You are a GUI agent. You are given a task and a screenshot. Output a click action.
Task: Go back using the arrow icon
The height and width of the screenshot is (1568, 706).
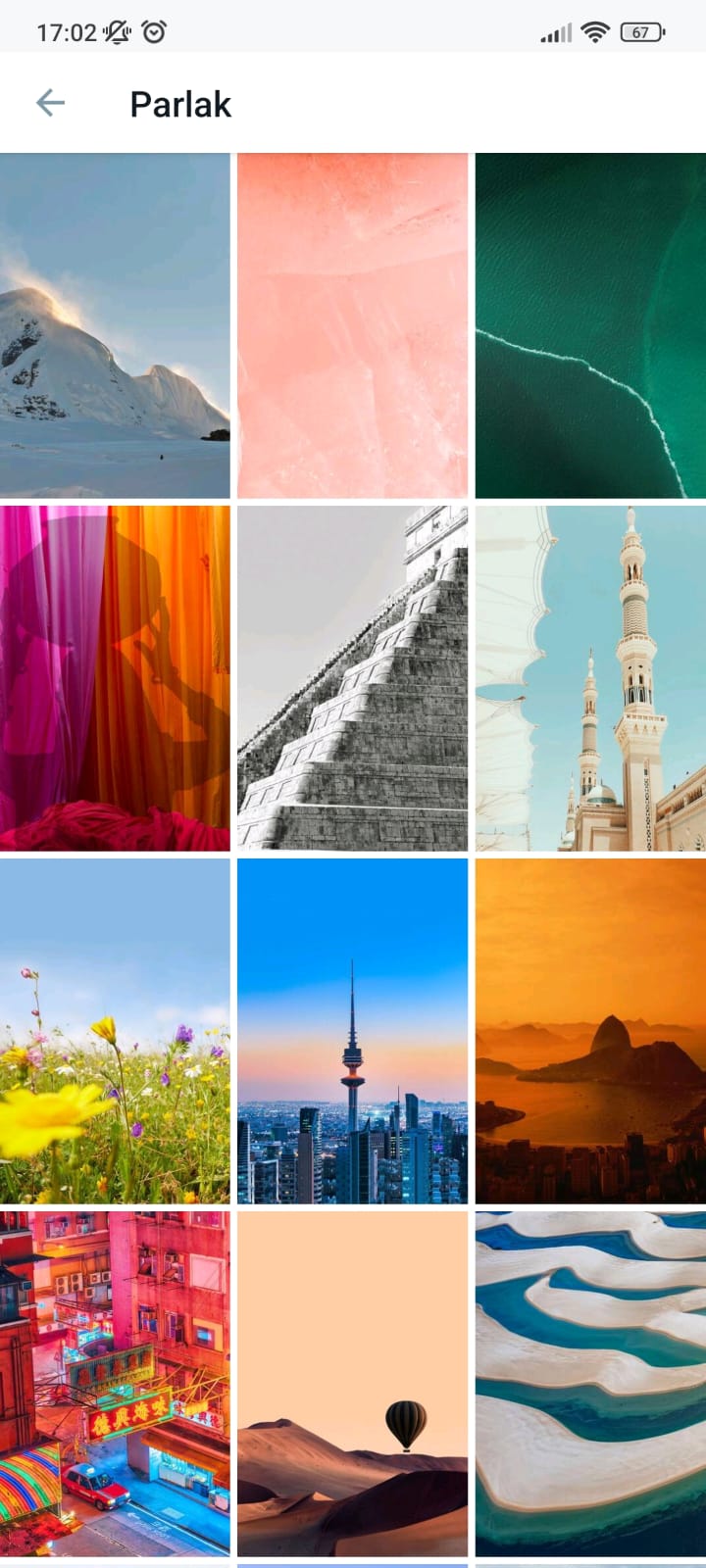click(50, 103)
